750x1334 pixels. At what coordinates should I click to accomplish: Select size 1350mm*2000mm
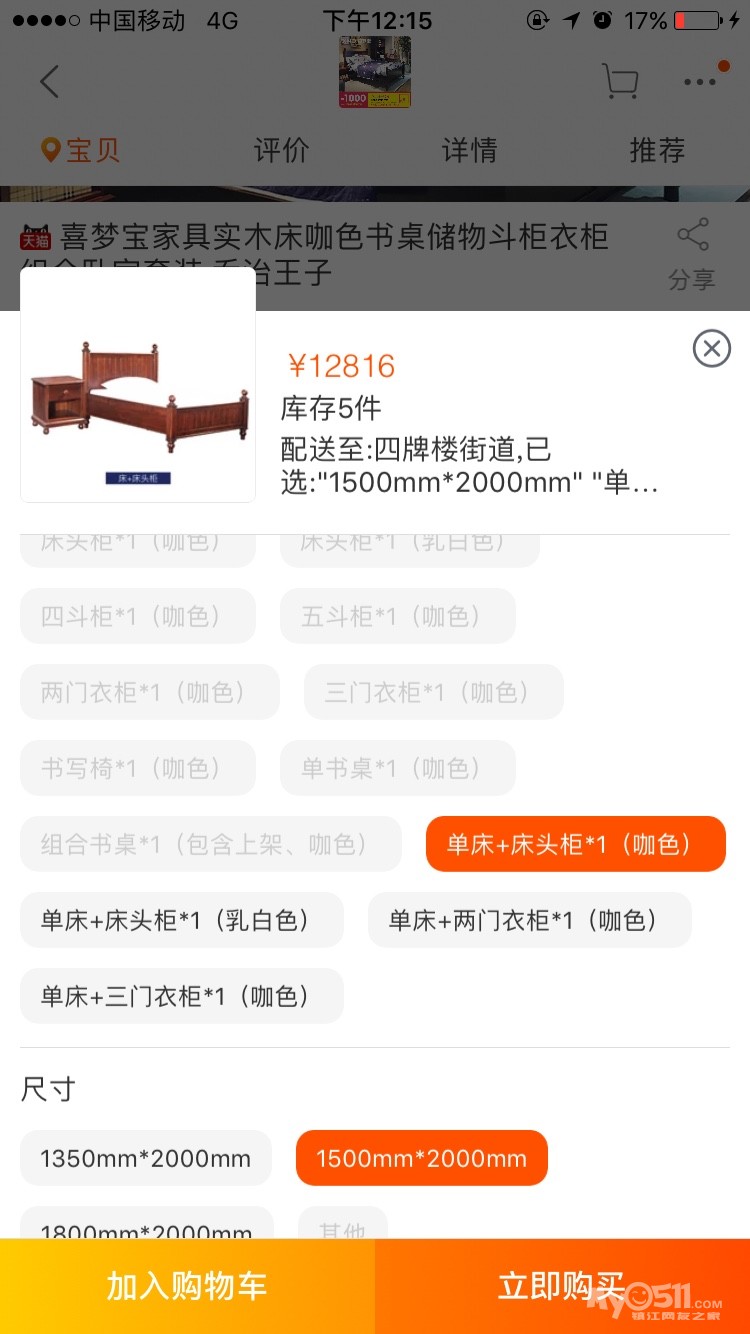[146, 1158]
